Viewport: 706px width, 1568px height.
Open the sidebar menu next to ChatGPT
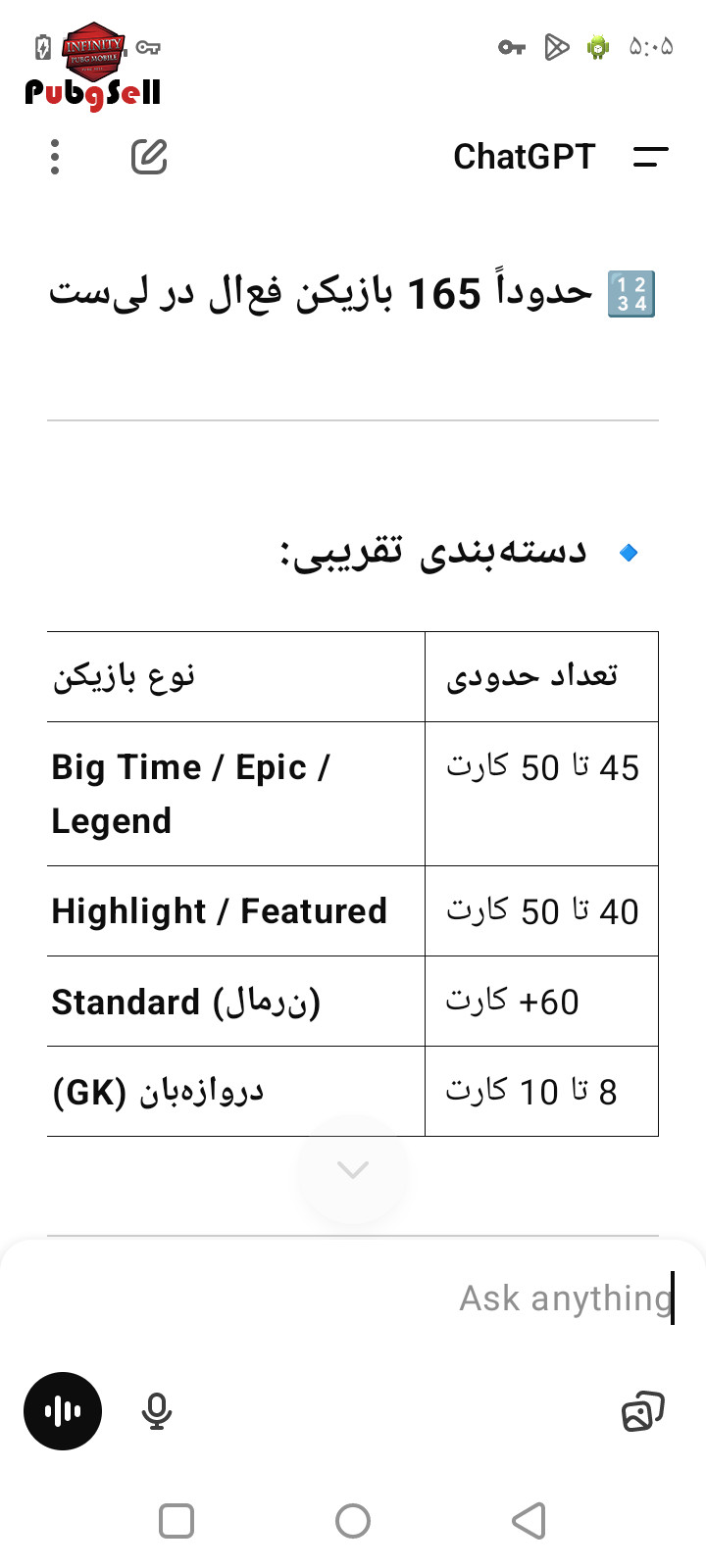(651, 157)
